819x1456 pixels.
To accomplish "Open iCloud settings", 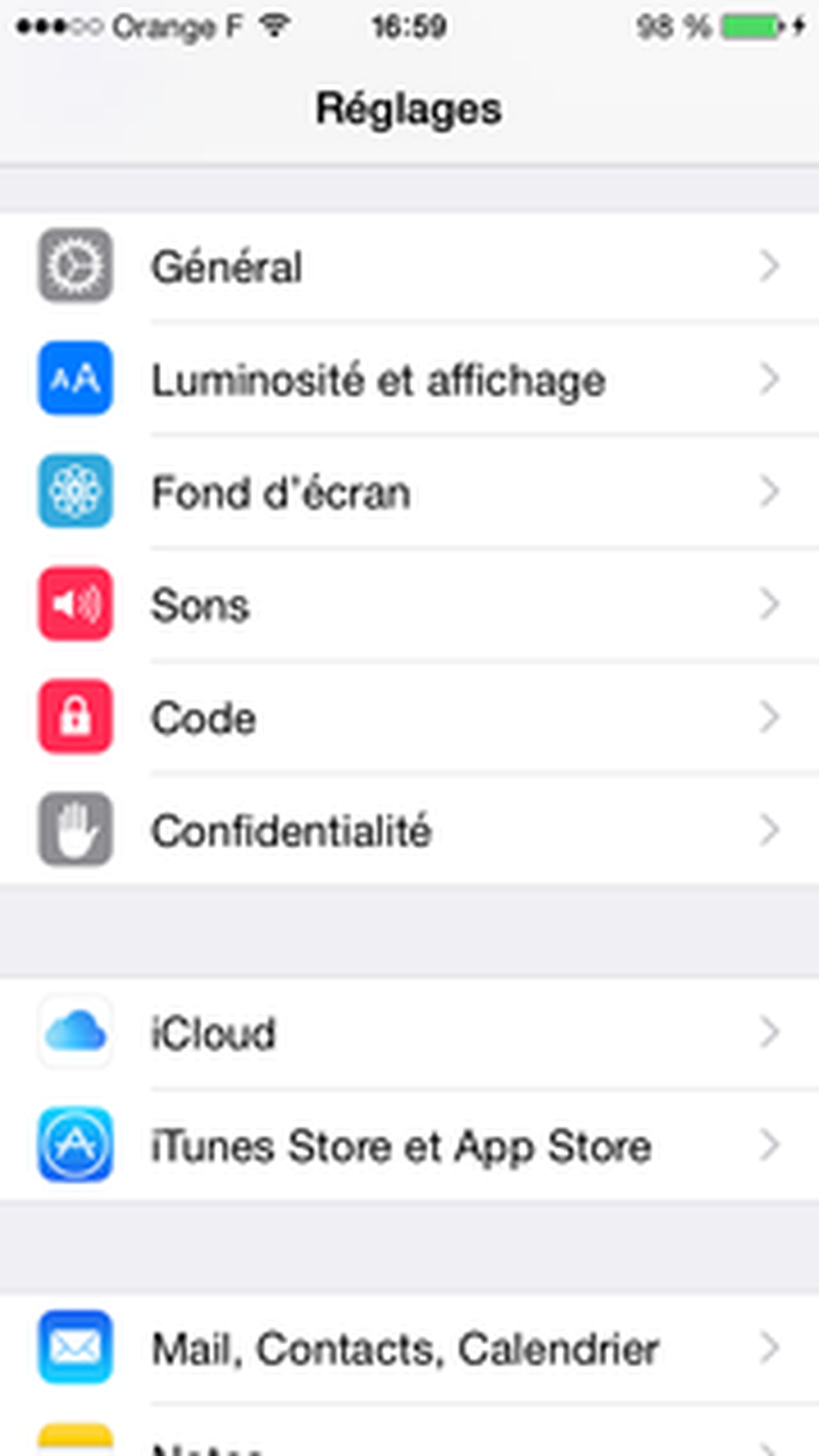I will click(409, 1033).
